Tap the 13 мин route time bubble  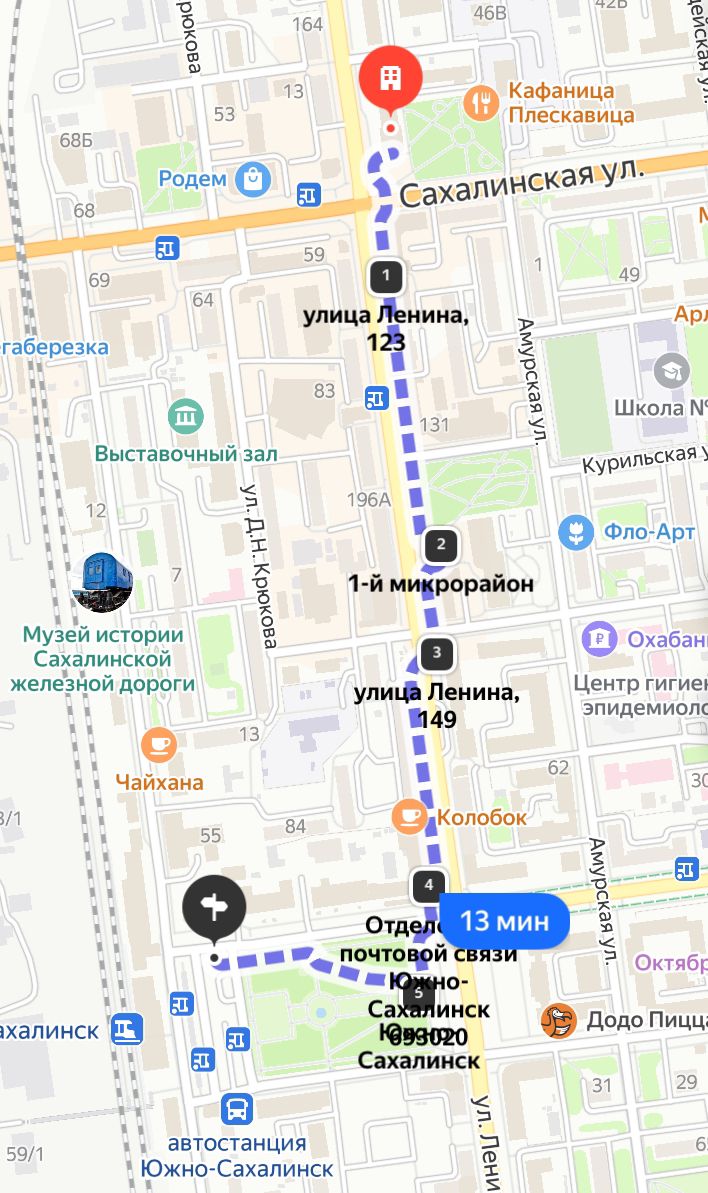point(505,919)
